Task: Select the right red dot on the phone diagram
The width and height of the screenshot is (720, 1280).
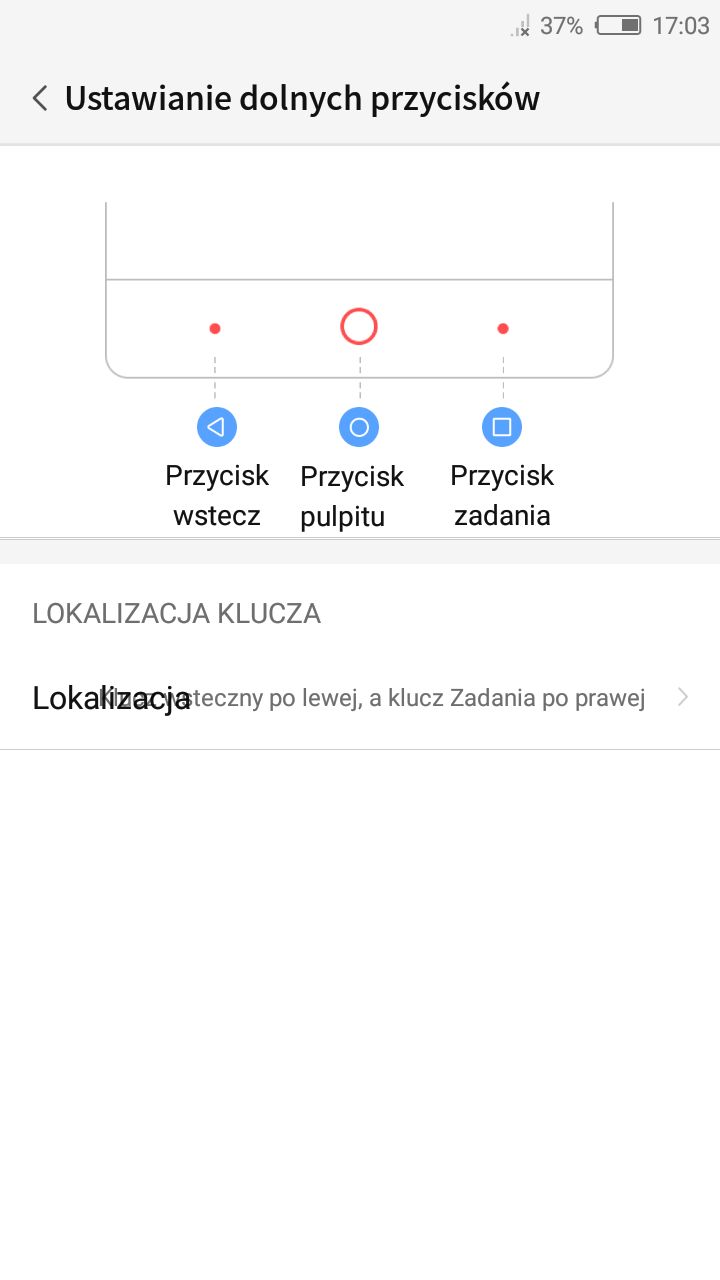Action: tap(503, 328)
